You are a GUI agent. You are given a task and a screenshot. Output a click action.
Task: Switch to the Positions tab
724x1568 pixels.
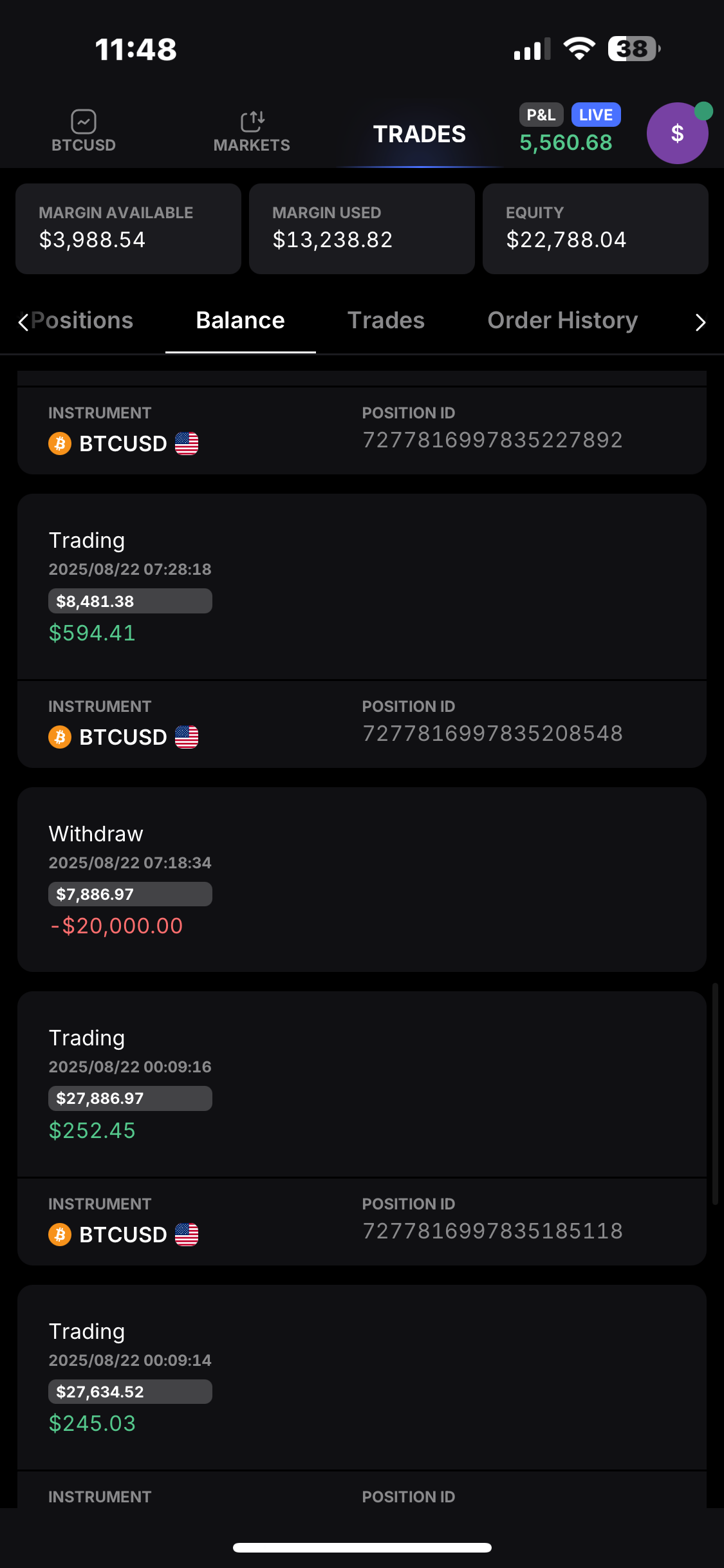tap(82, 320)
